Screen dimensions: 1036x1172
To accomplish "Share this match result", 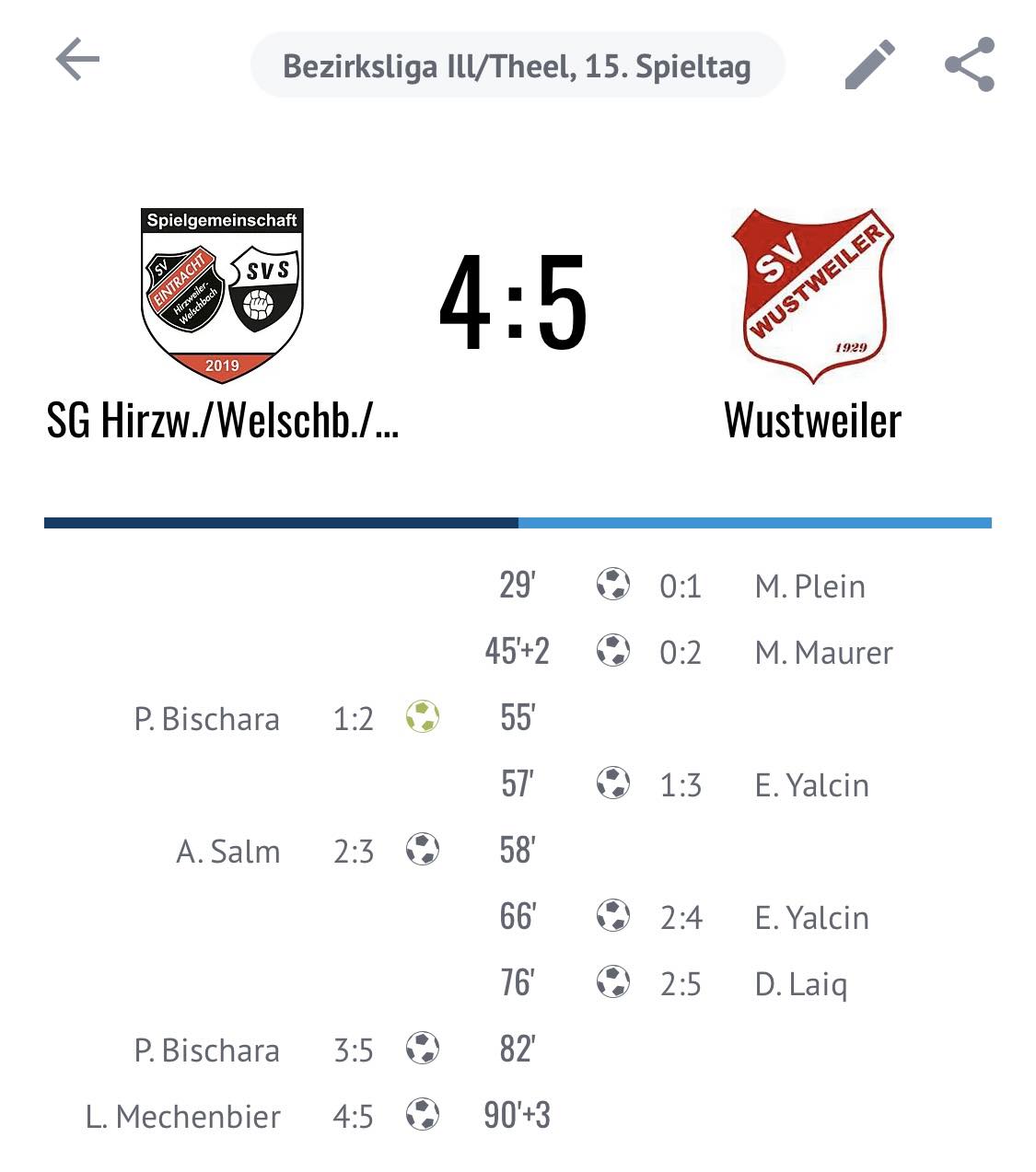I will pos(970,64).
